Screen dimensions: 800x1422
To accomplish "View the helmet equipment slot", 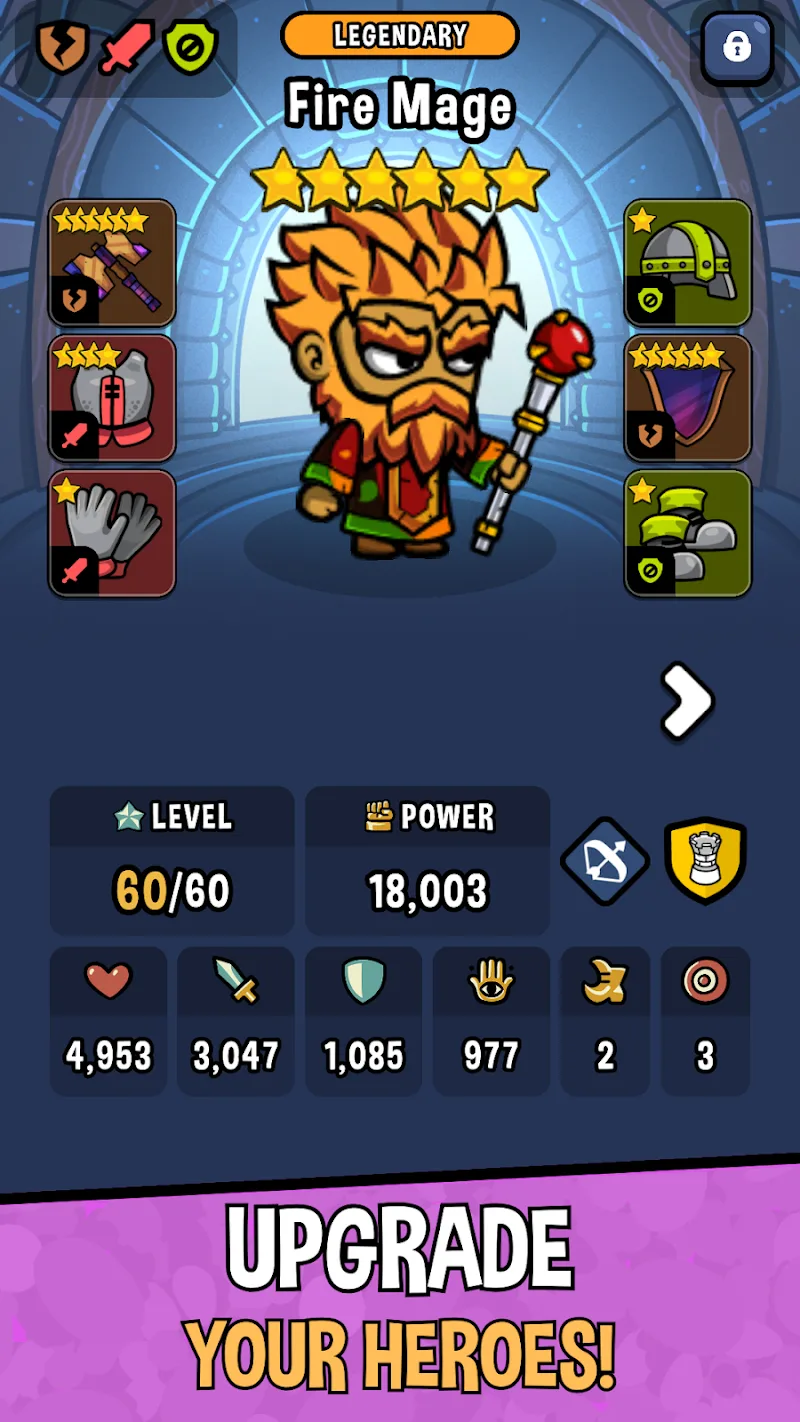I will pyautogui.click(x=688, y=263).
